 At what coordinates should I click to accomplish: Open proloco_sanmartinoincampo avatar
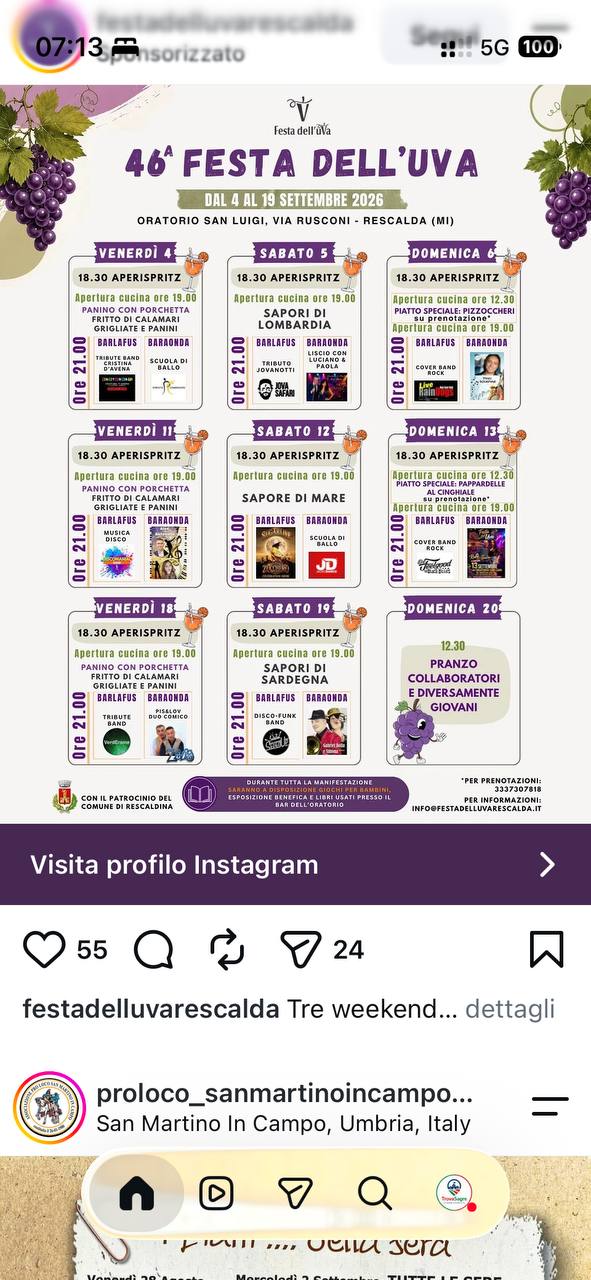(48, 1106)
